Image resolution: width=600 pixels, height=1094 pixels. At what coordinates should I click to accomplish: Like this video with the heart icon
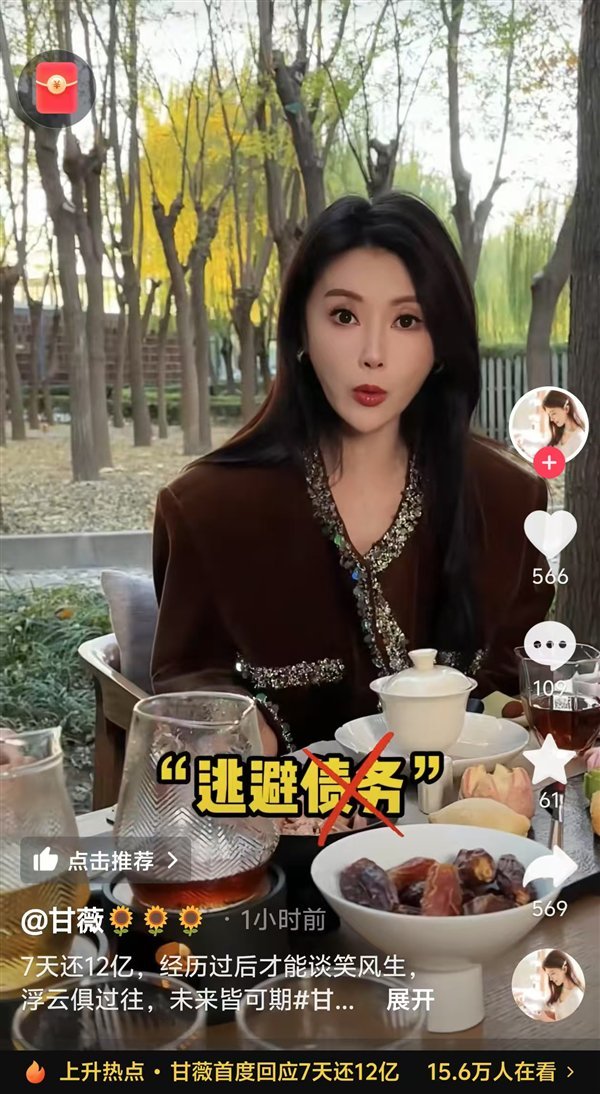pyautogui.click(x=550, y=534)
